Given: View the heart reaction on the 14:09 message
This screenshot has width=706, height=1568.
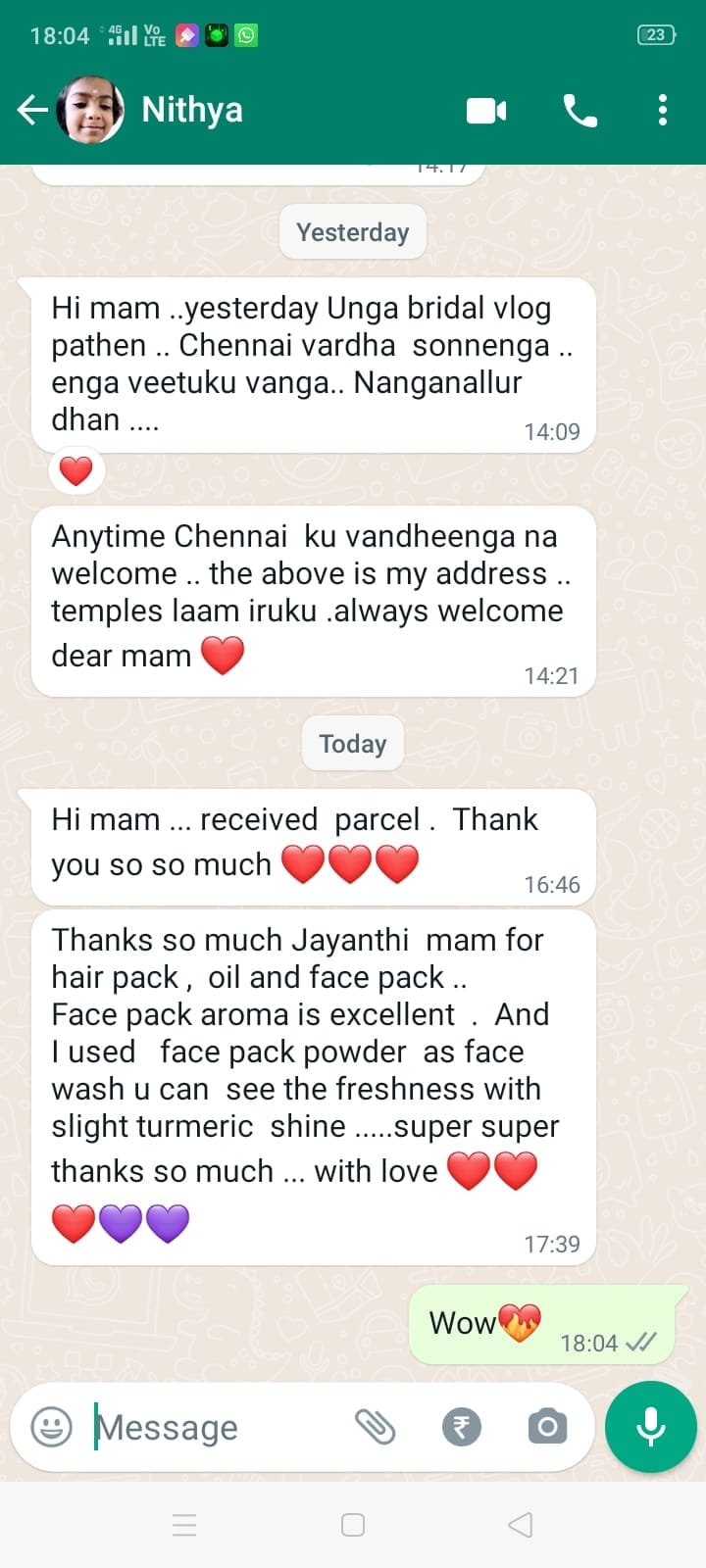Looking at the screenshot, I should click(76, 471).
